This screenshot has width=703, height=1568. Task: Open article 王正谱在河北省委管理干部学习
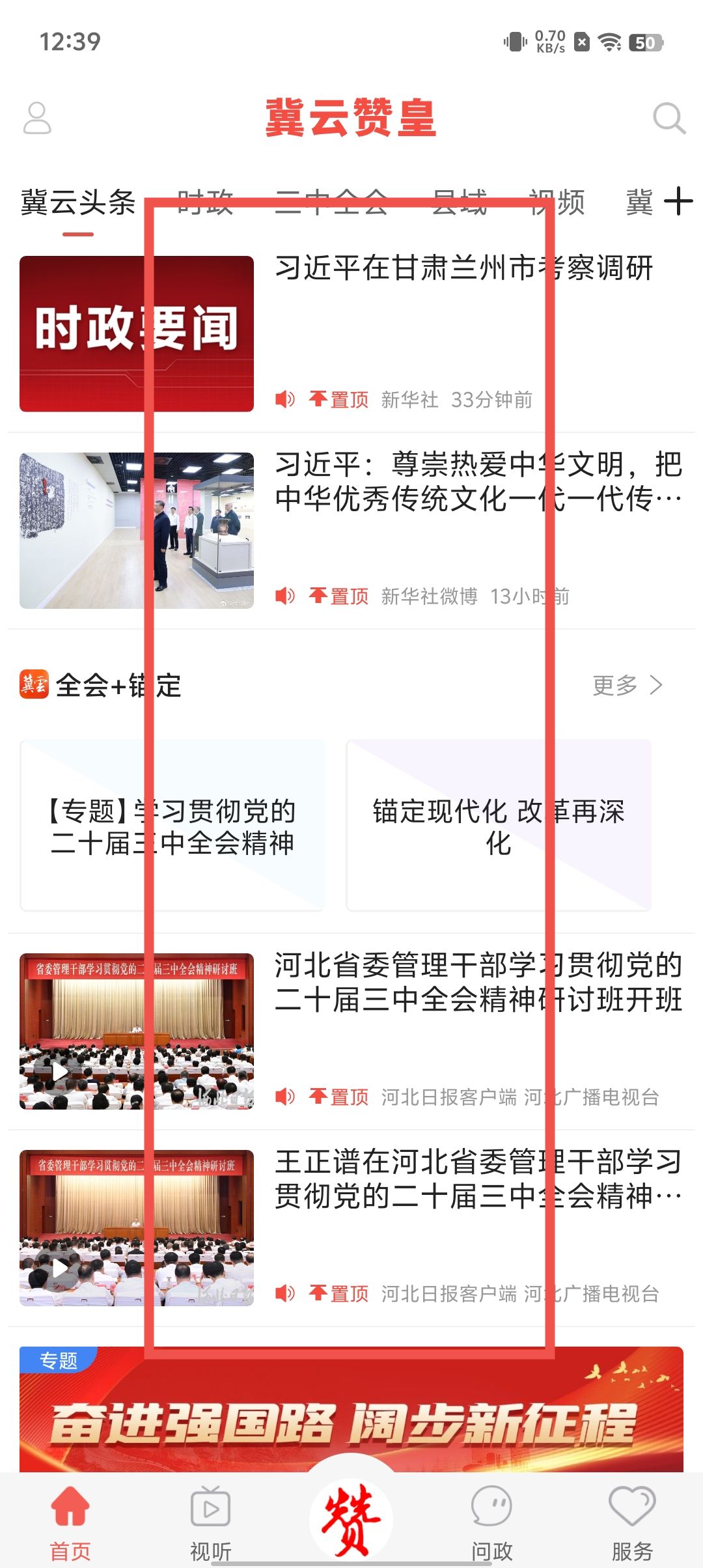478,1179
